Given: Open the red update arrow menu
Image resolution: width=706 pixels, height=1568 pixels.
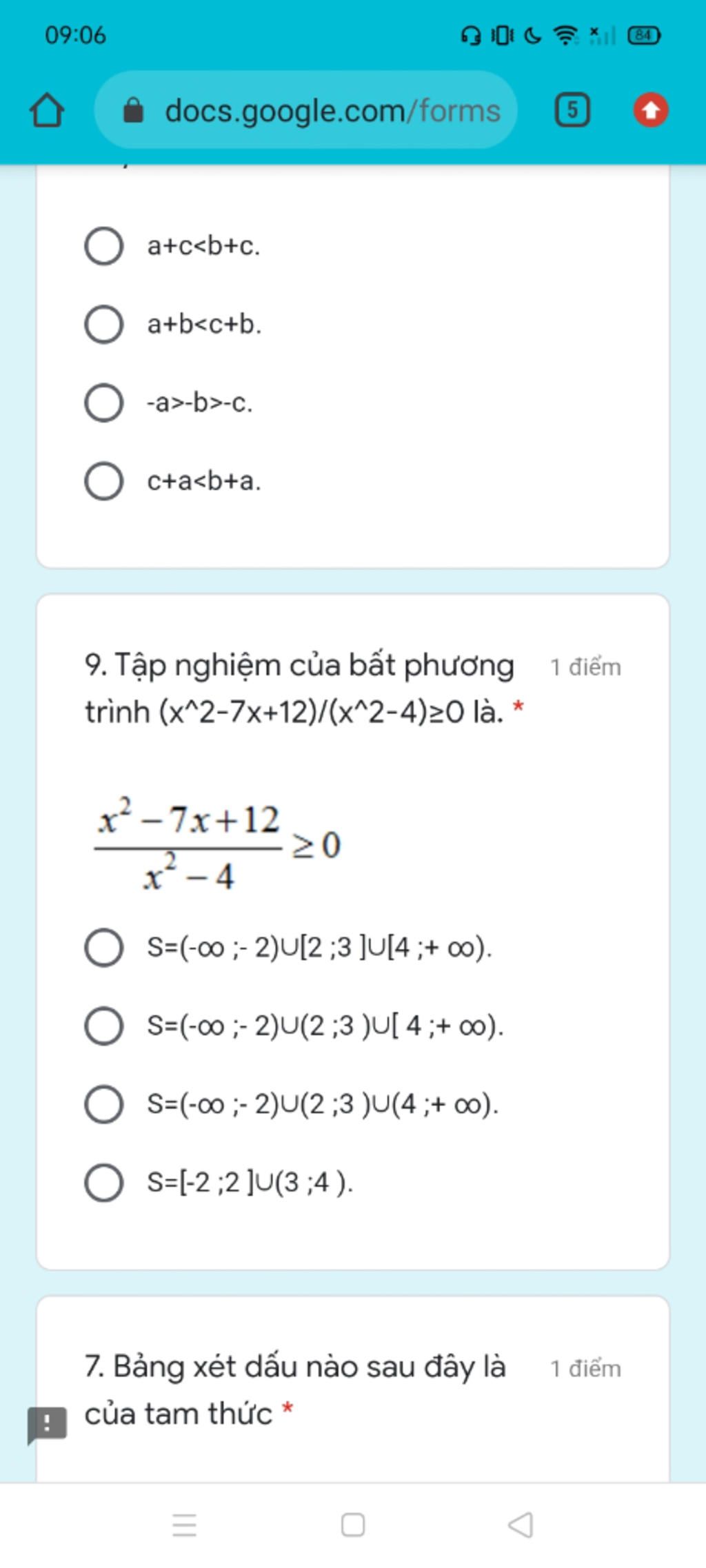Looking at the screenshot, I should click(x=650, y=110).
